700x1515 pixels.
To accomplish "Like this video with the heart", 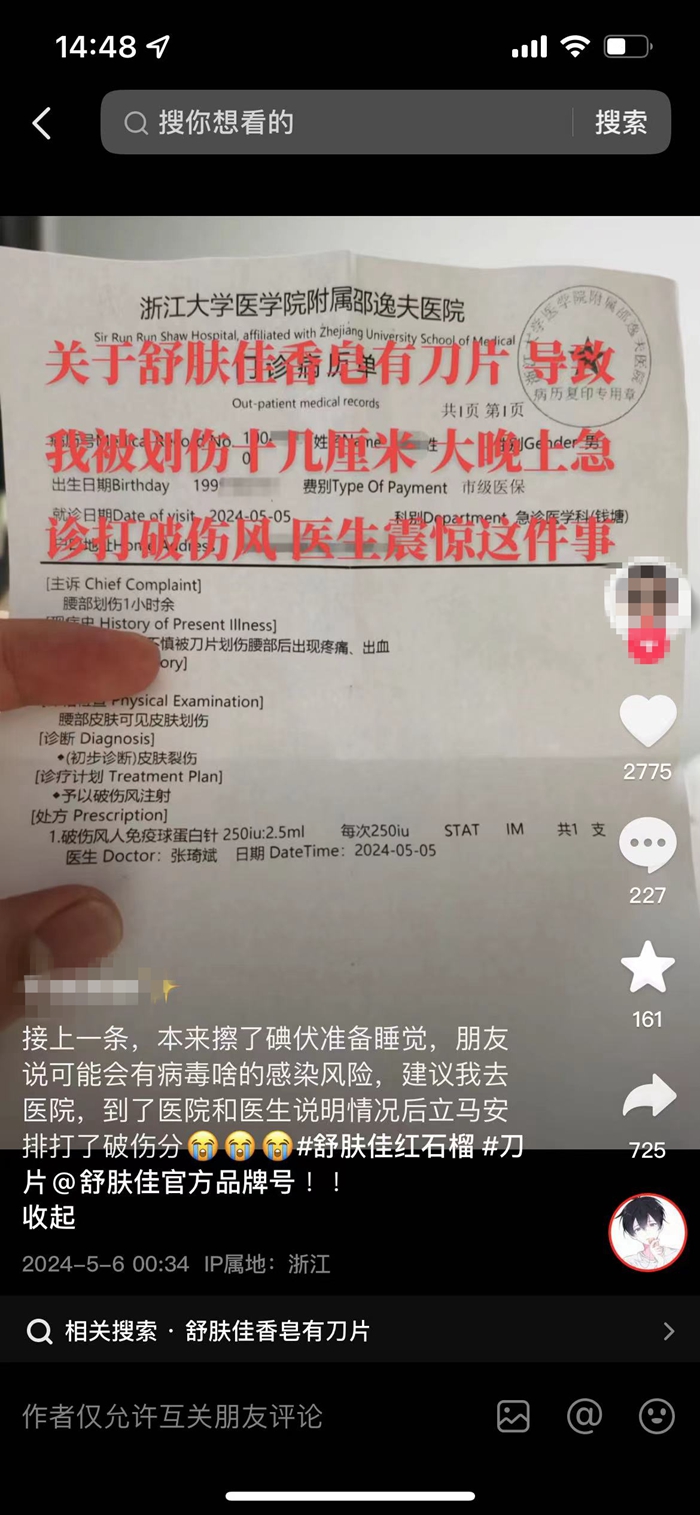I will tap(647, 720).
